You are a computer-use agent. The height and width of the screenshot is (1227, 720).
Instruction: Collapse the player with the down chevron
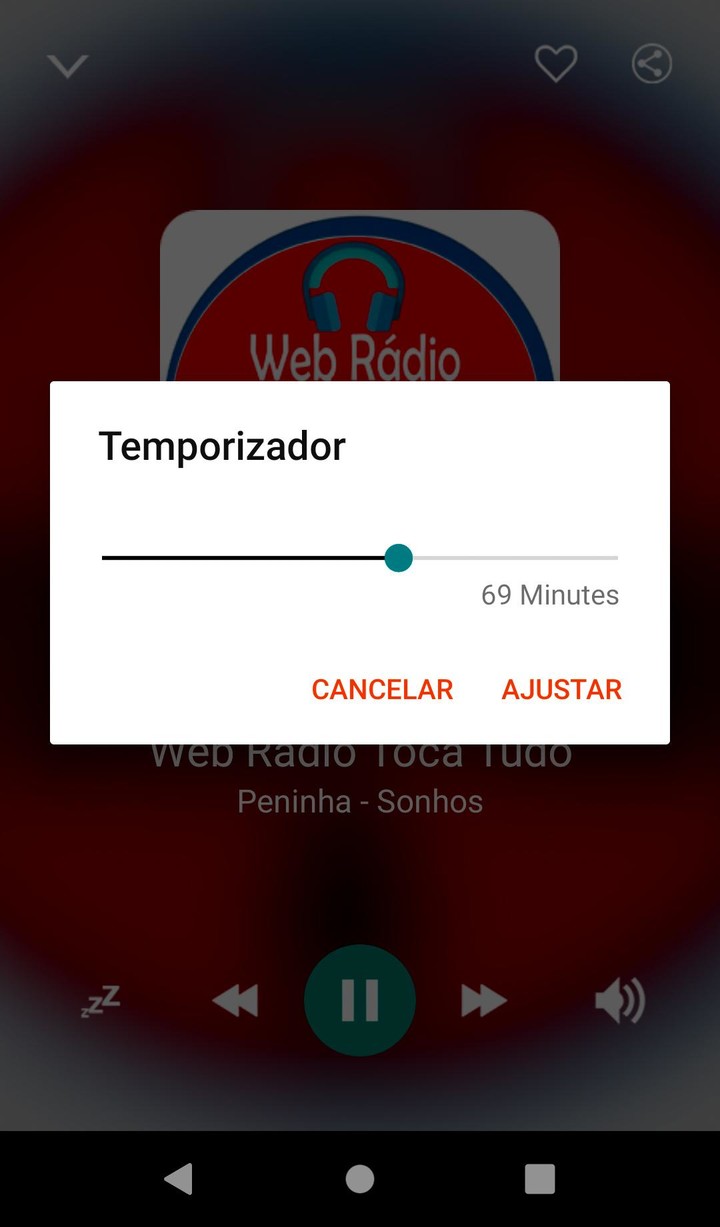click(66, 64)
